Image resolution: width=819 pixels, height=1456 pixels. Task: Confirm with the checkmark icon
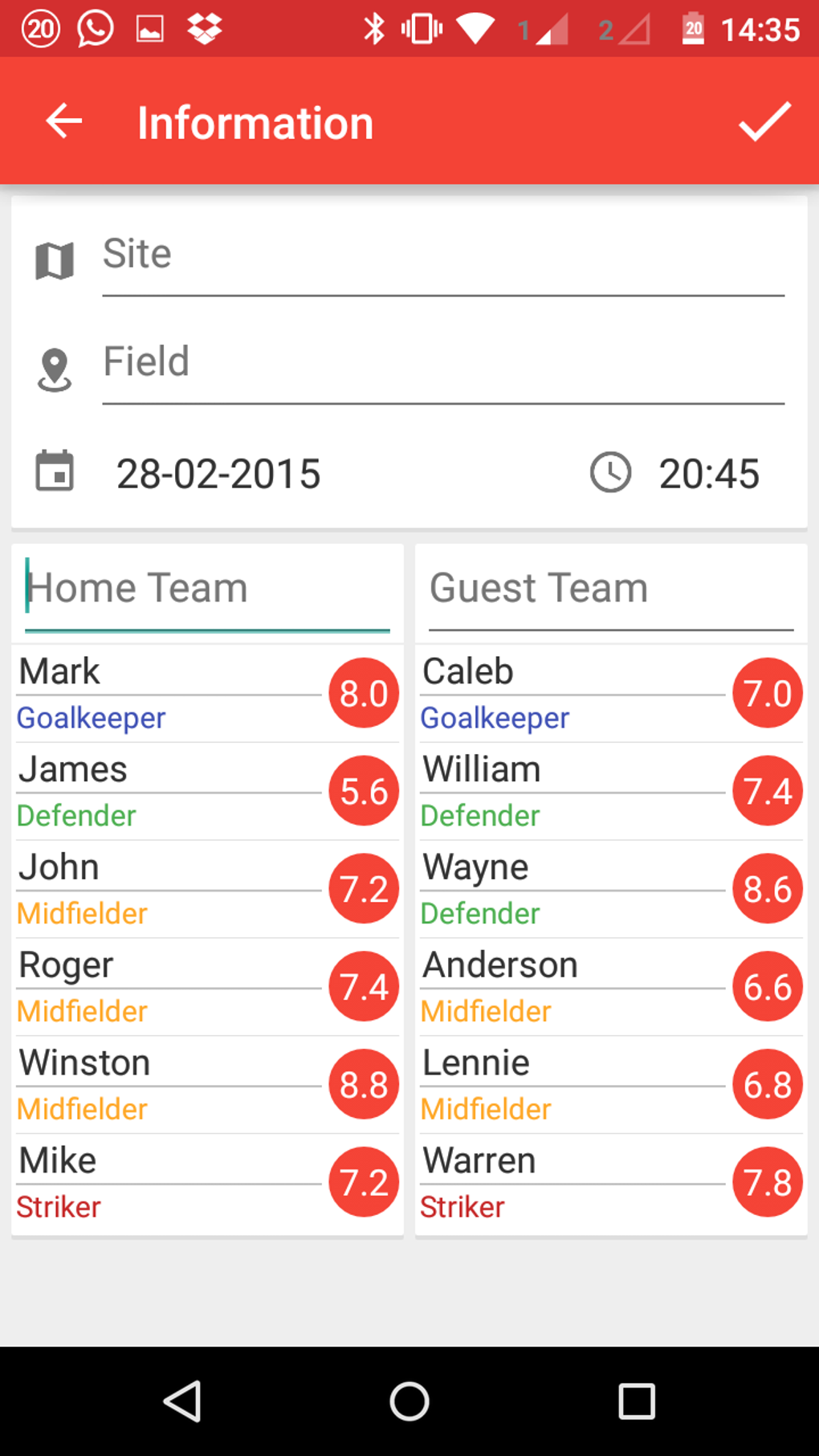pos(764,122)
